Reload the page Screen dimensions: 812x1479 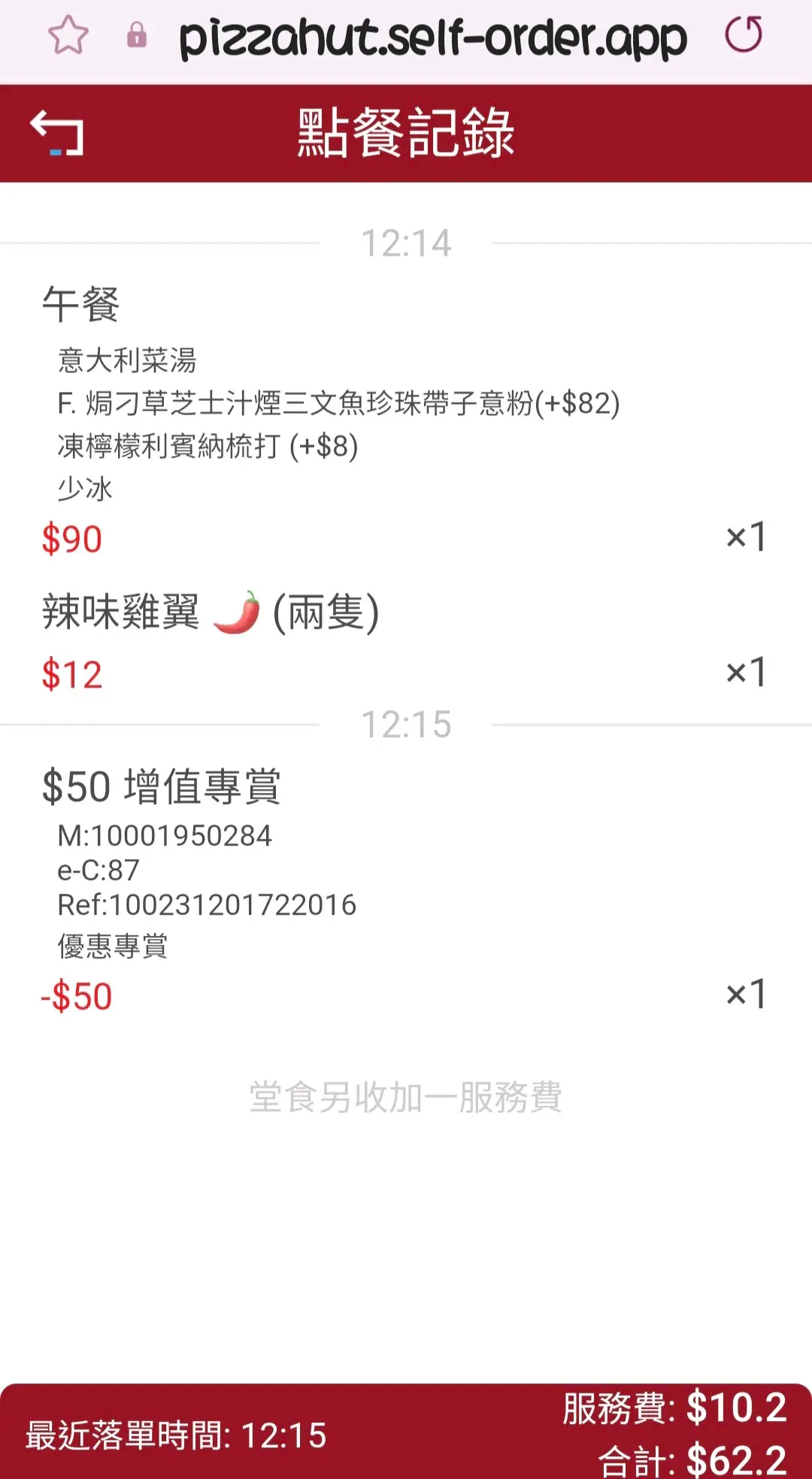coord(744,35)
